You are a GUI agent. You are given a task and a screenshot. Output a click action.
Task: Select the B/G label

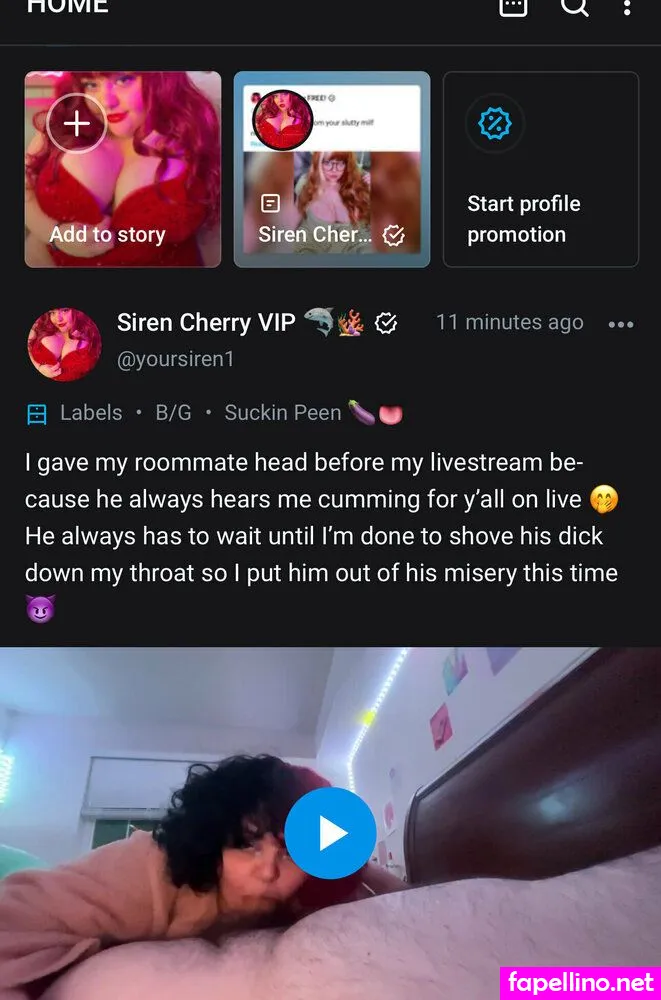click(x=173, y=413)
